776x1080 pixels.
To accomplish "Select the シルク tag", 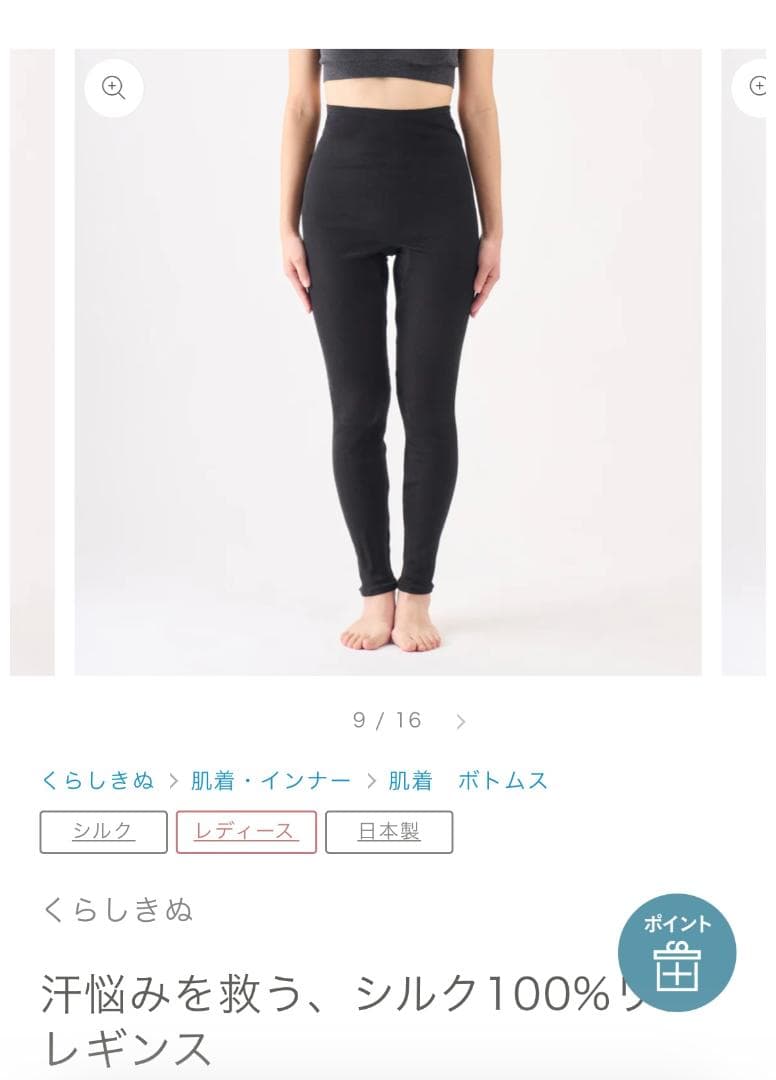I will point(103,832).
